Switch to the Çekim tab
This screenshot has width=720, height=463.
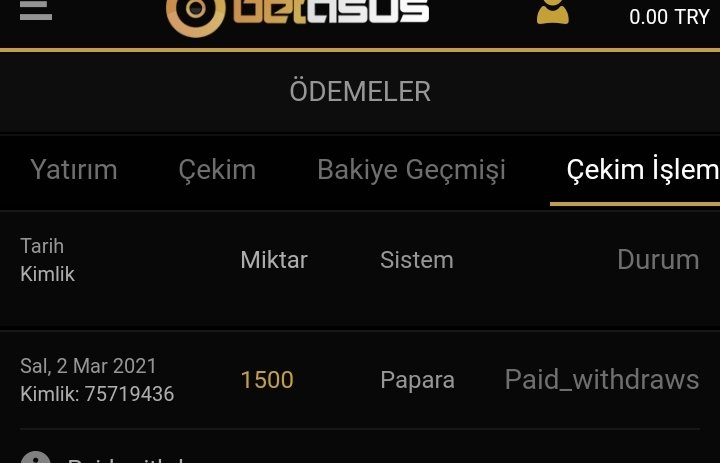point(217,170)
